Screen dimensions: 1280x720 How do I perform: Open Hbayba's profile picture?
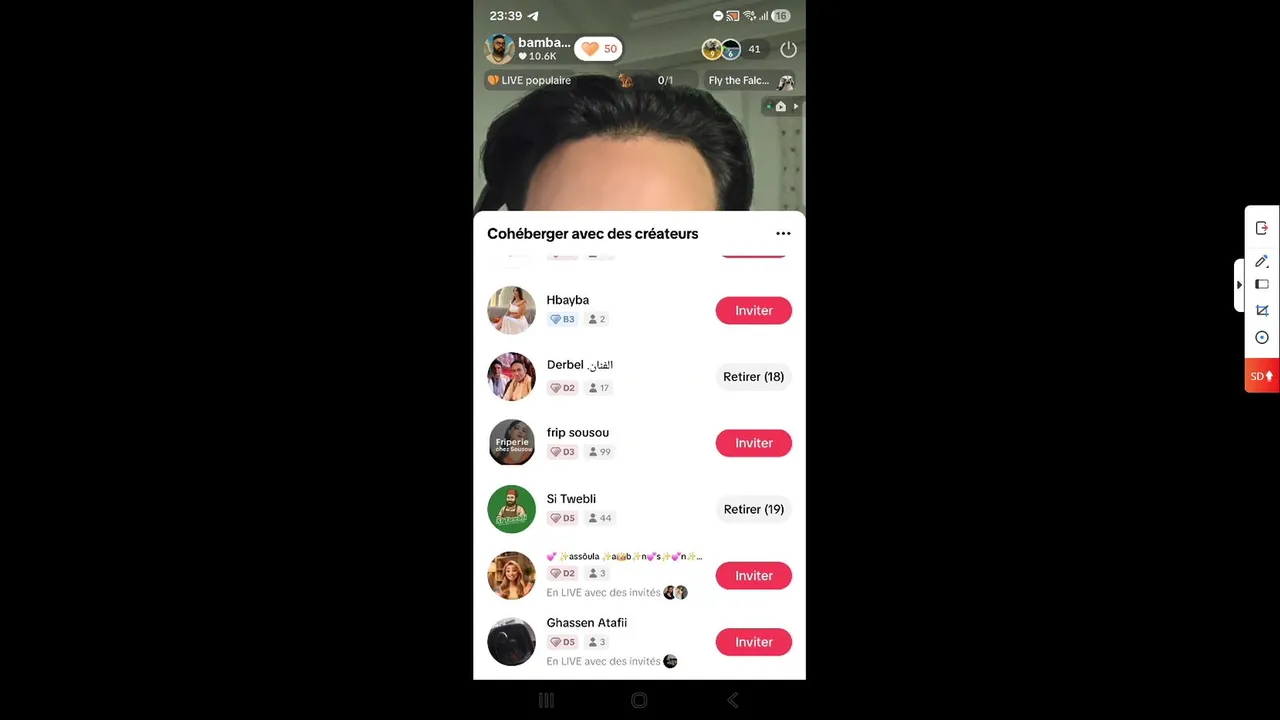tap(511, 310)
